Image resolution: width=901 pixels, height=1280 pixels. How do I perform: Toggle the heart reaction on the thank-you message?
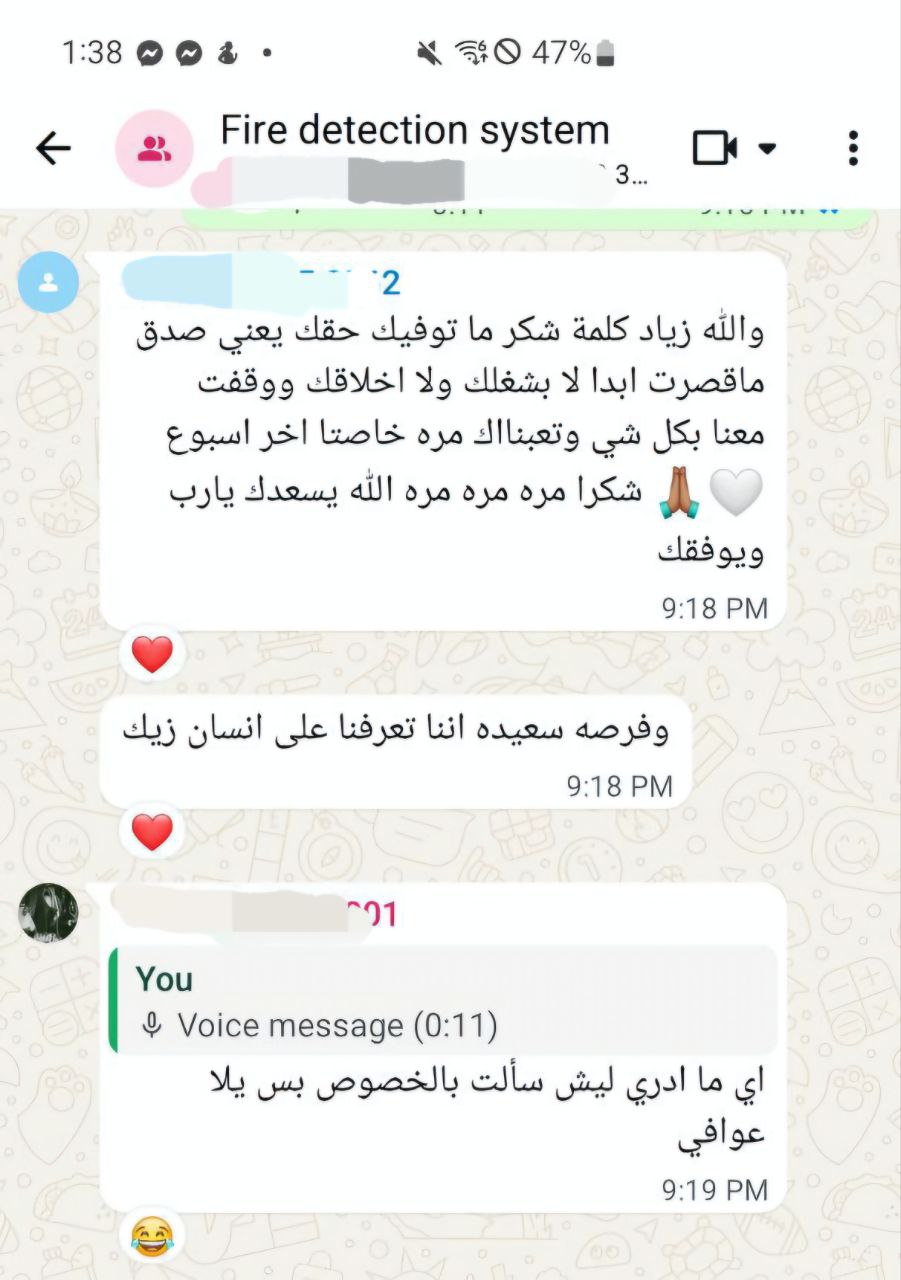pyautogui.click(x=151, y=651)
